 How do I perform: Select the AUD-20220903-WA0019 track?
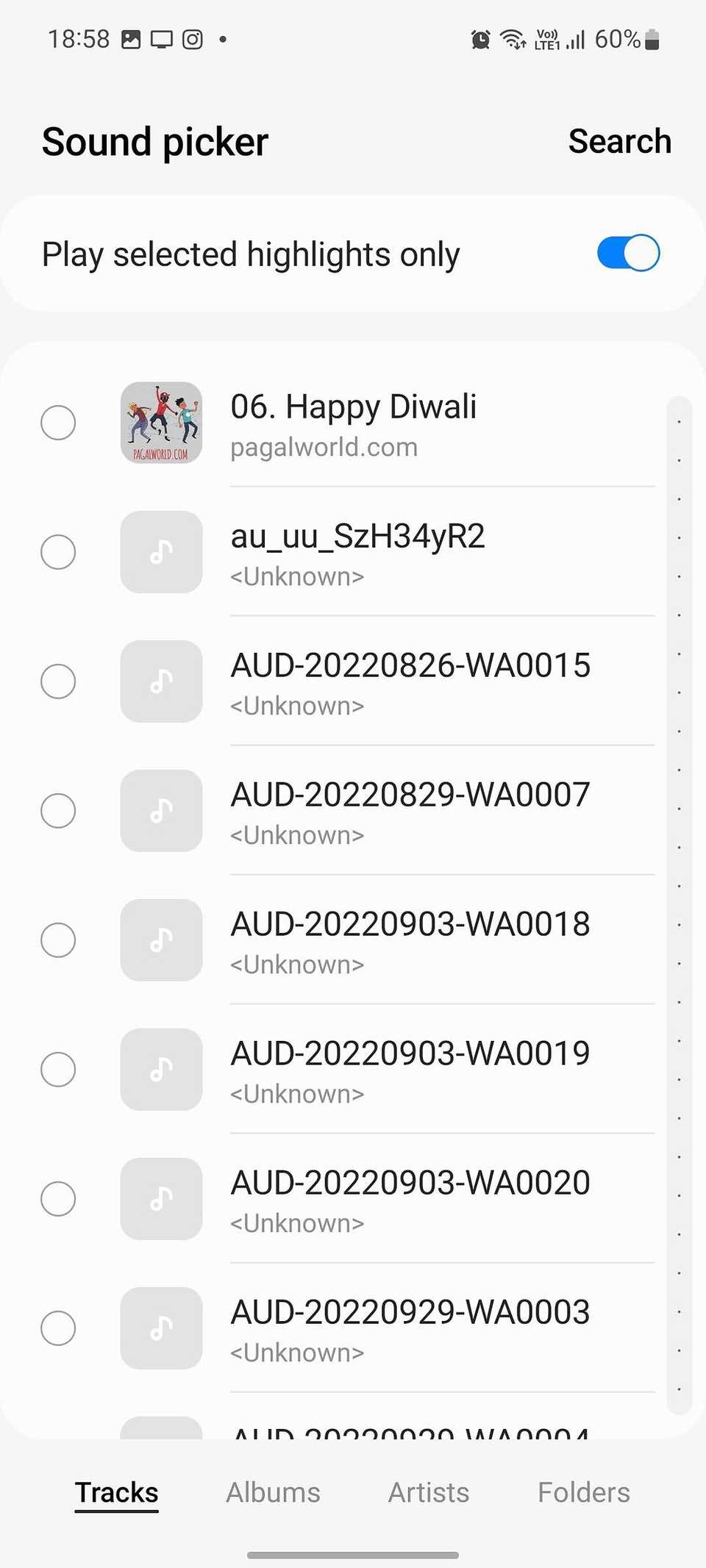[58, 1070]
